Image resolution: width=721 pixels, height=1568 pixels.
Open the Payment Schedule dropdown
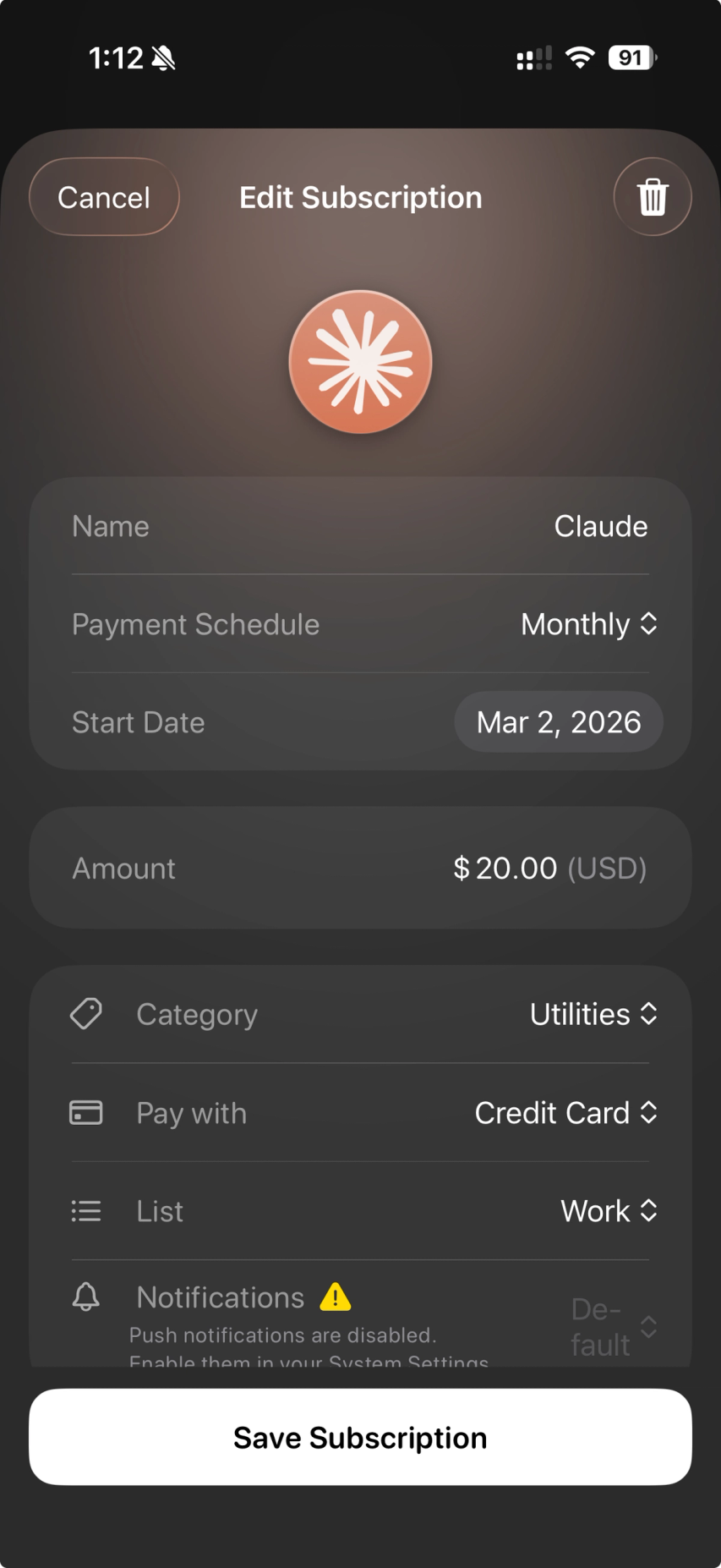click(589, 624)
